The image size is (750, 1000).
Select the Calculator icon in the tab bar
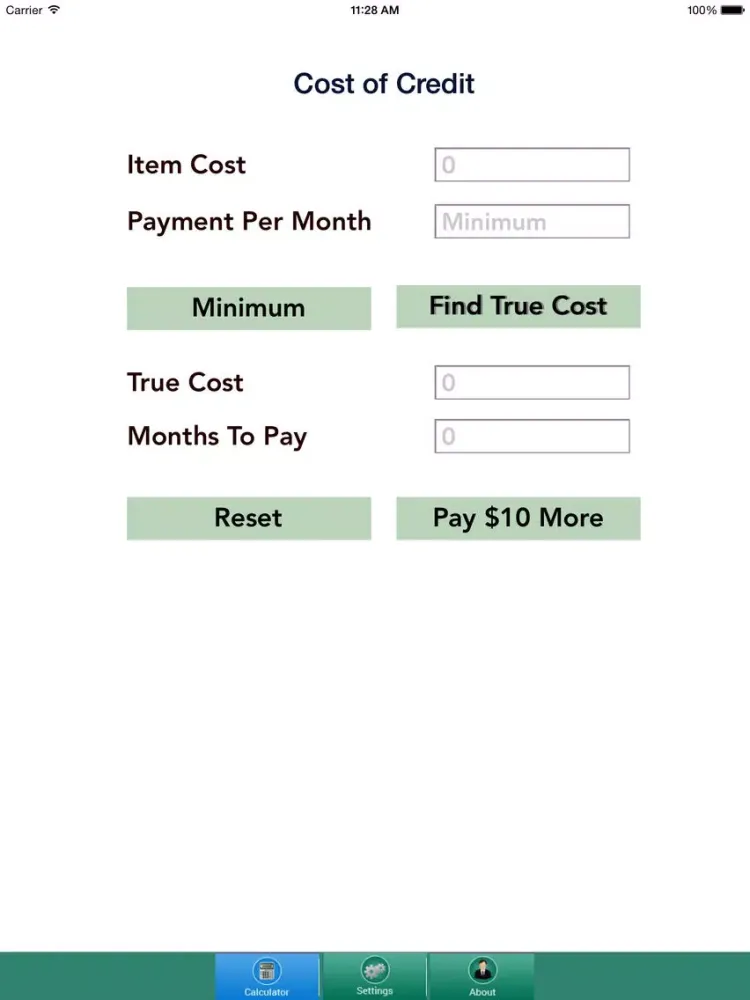click(266, 971)
